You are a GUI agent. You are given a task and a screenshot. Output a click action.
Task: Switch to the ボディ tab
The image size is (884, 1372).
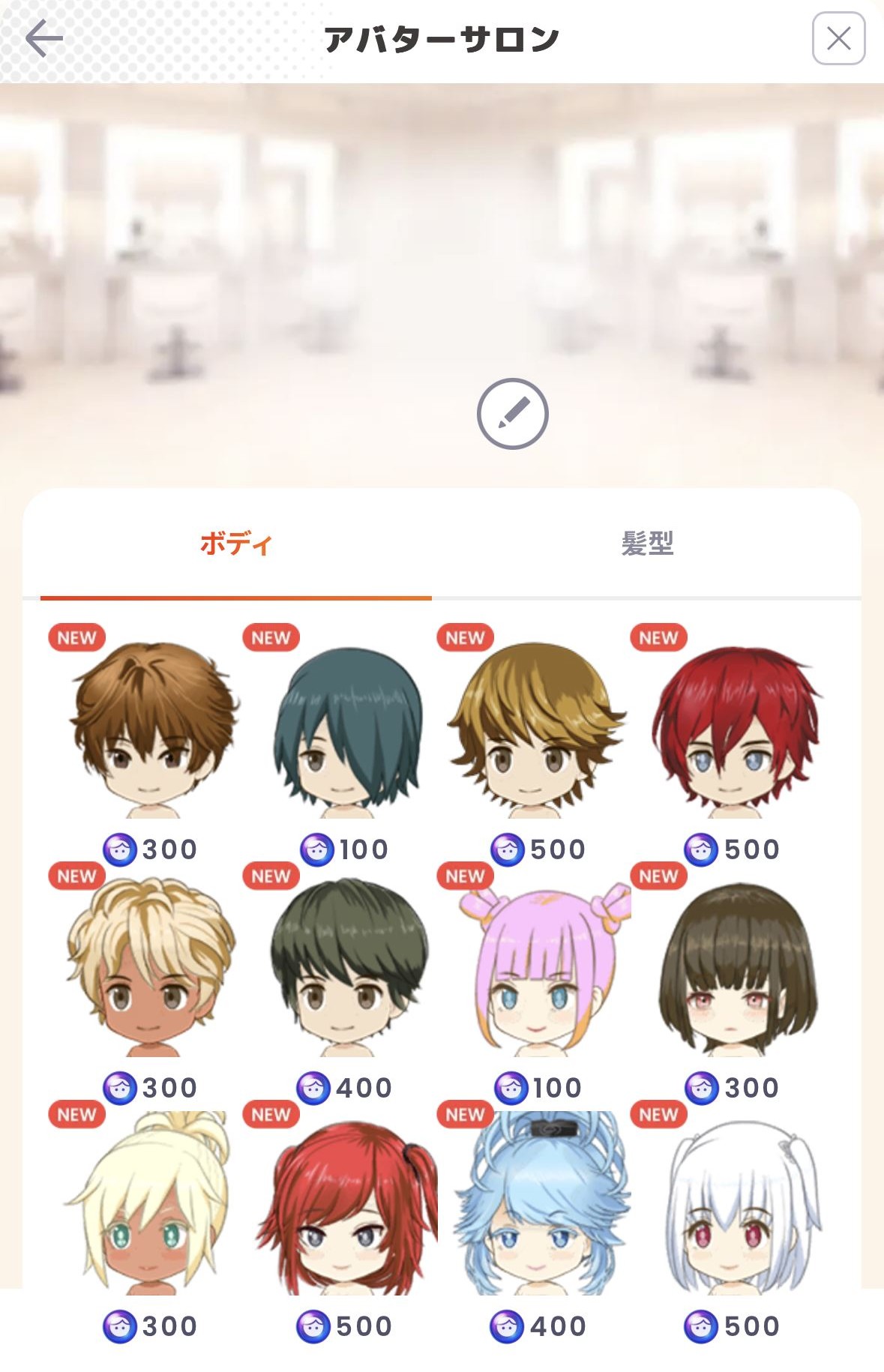(235, 544)
